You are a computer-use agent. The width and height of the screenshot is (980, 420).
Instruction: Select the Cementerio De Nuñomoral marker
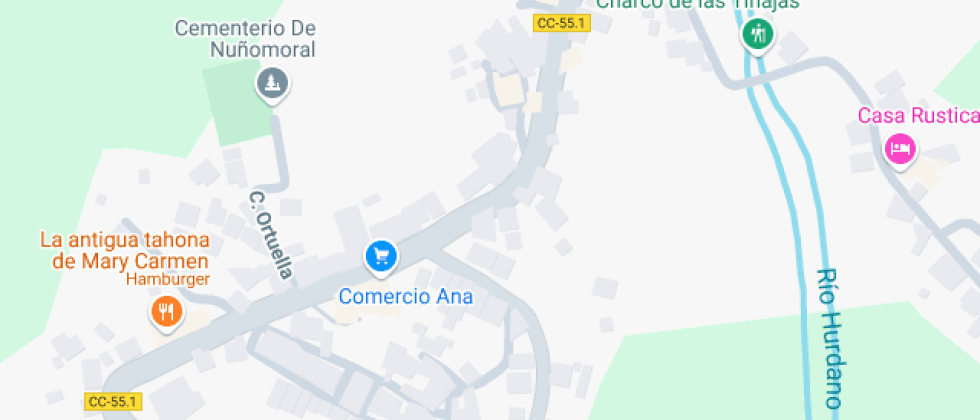tap(272, 83)
